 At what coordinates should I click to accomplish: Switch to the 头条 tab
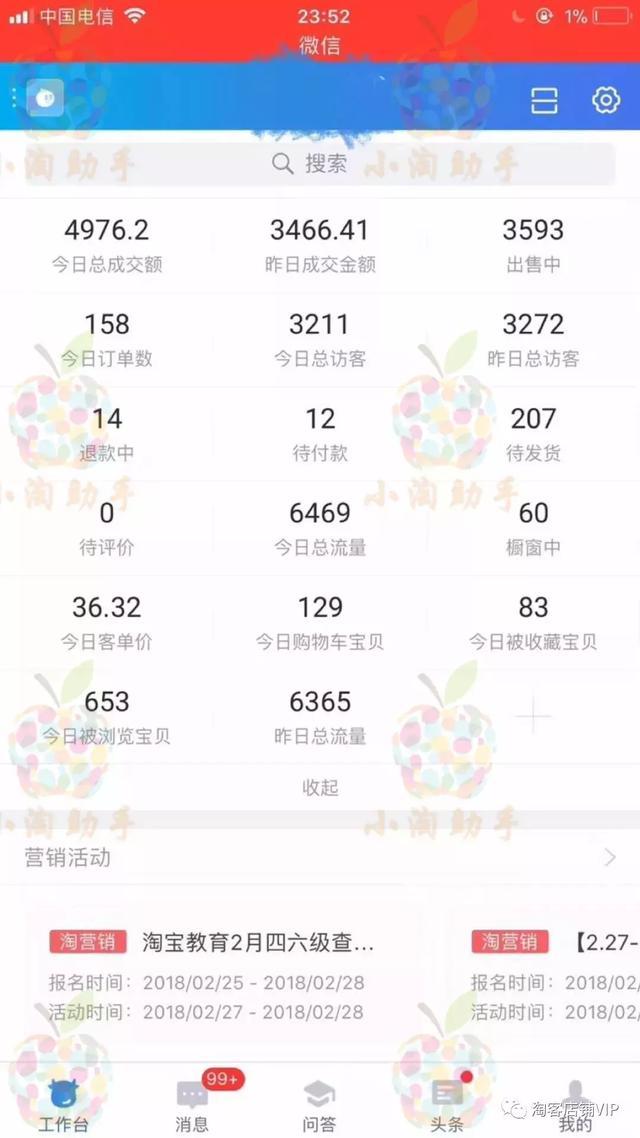(447, 1103)
